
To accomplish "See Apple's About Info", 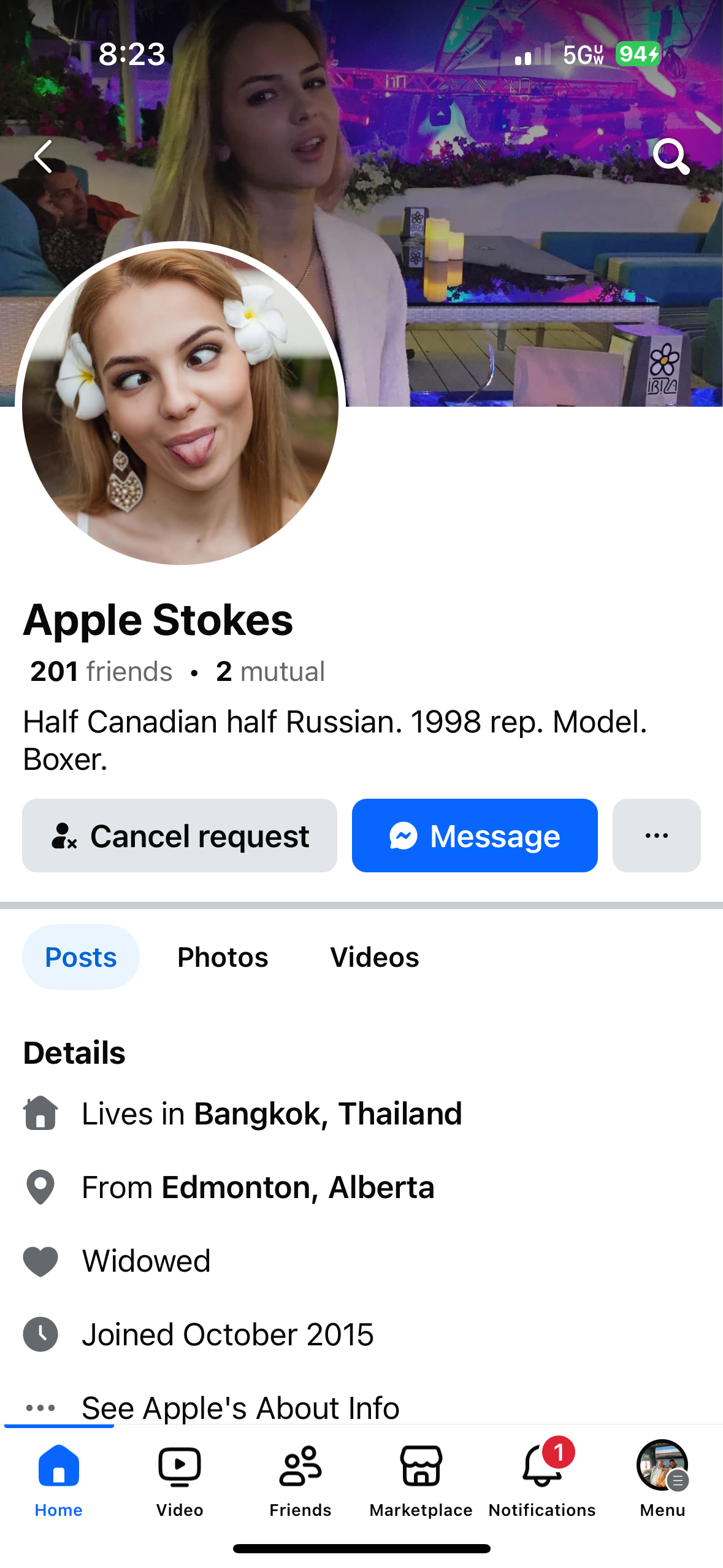I will tap(240, 1407).
